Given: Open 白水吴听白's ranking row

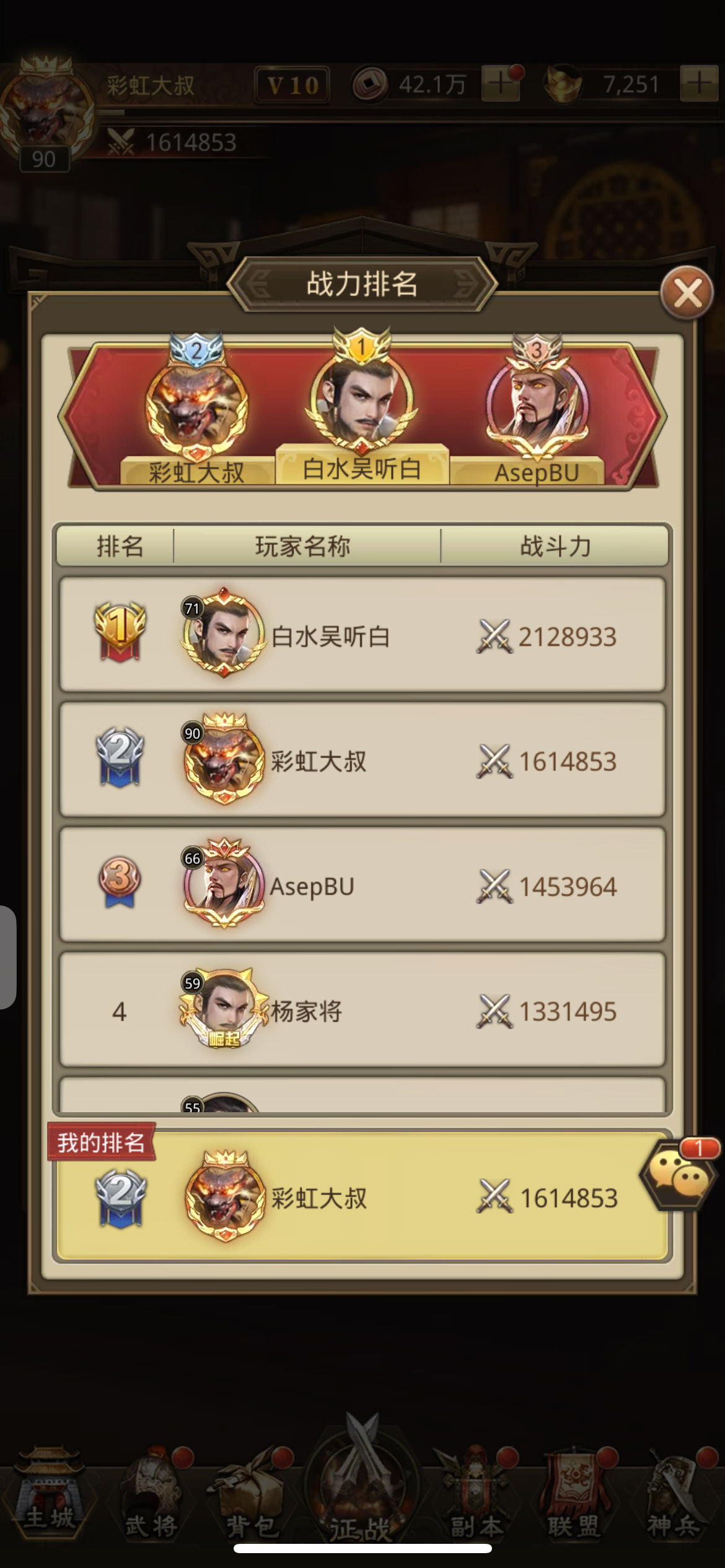Looking at the screenshot, I should point(362,635).
